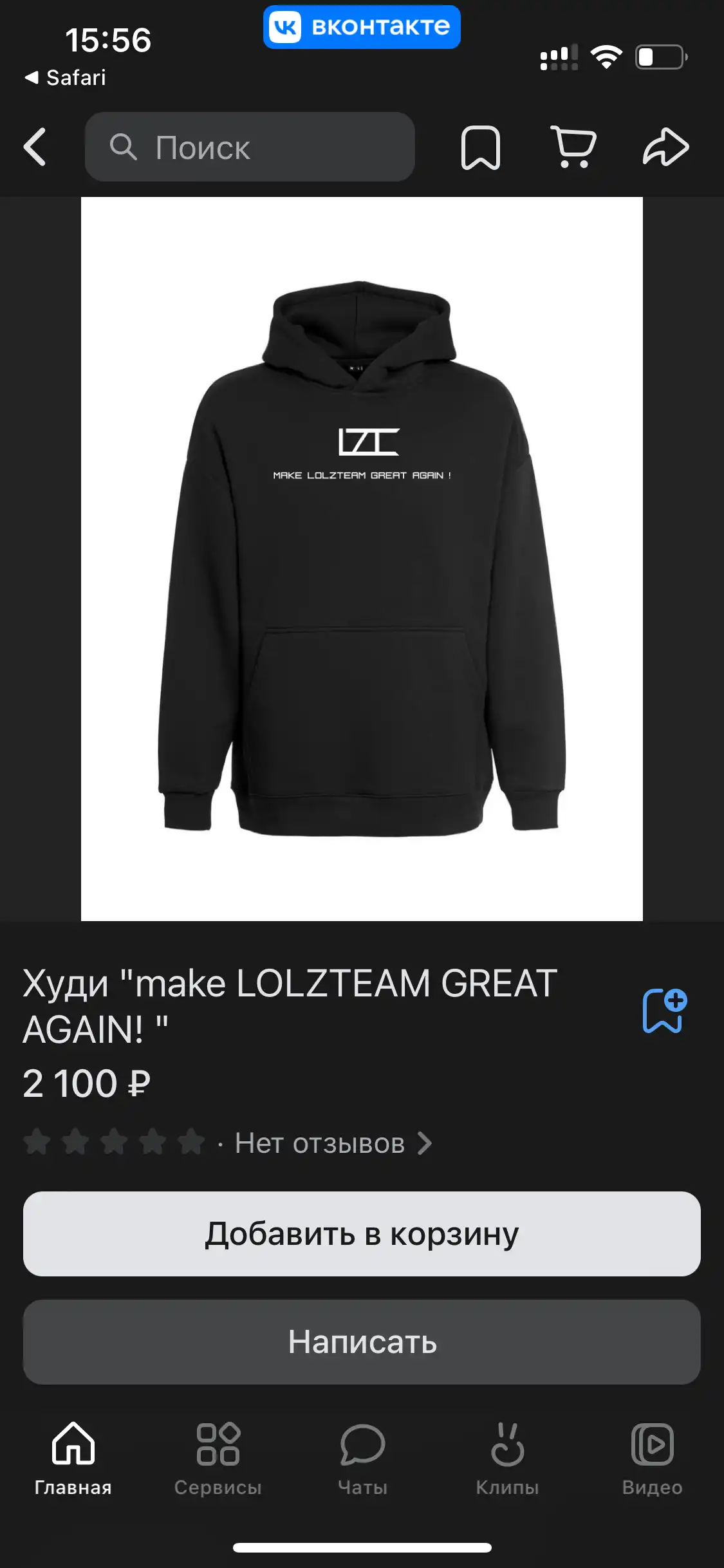This screenshot has height=1568, width=724.
Task: Open the shopping cart
Action: 573,147
